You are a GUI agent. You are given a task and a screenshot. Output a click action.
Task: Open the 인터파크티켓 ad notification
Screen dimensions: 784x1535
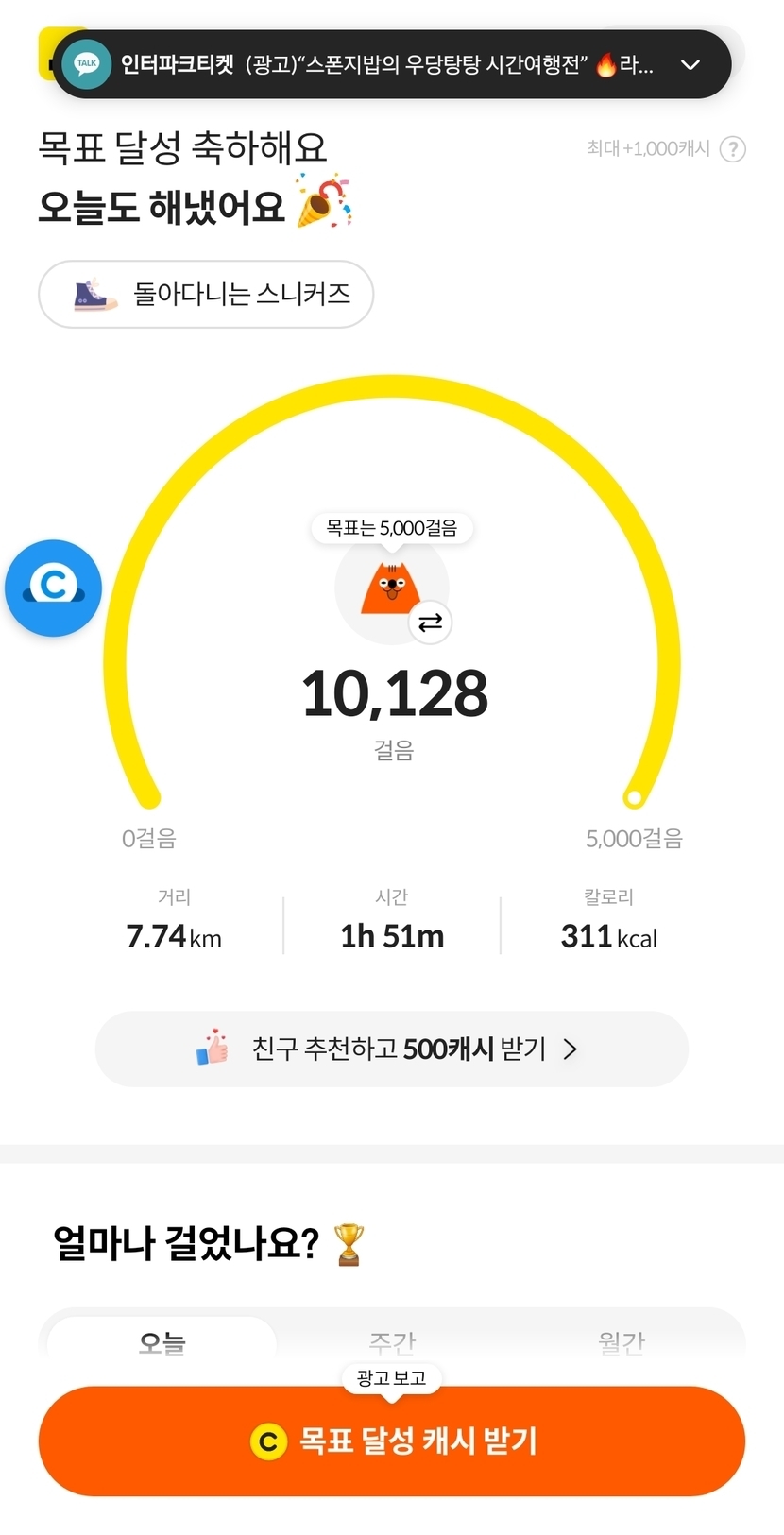378,64
